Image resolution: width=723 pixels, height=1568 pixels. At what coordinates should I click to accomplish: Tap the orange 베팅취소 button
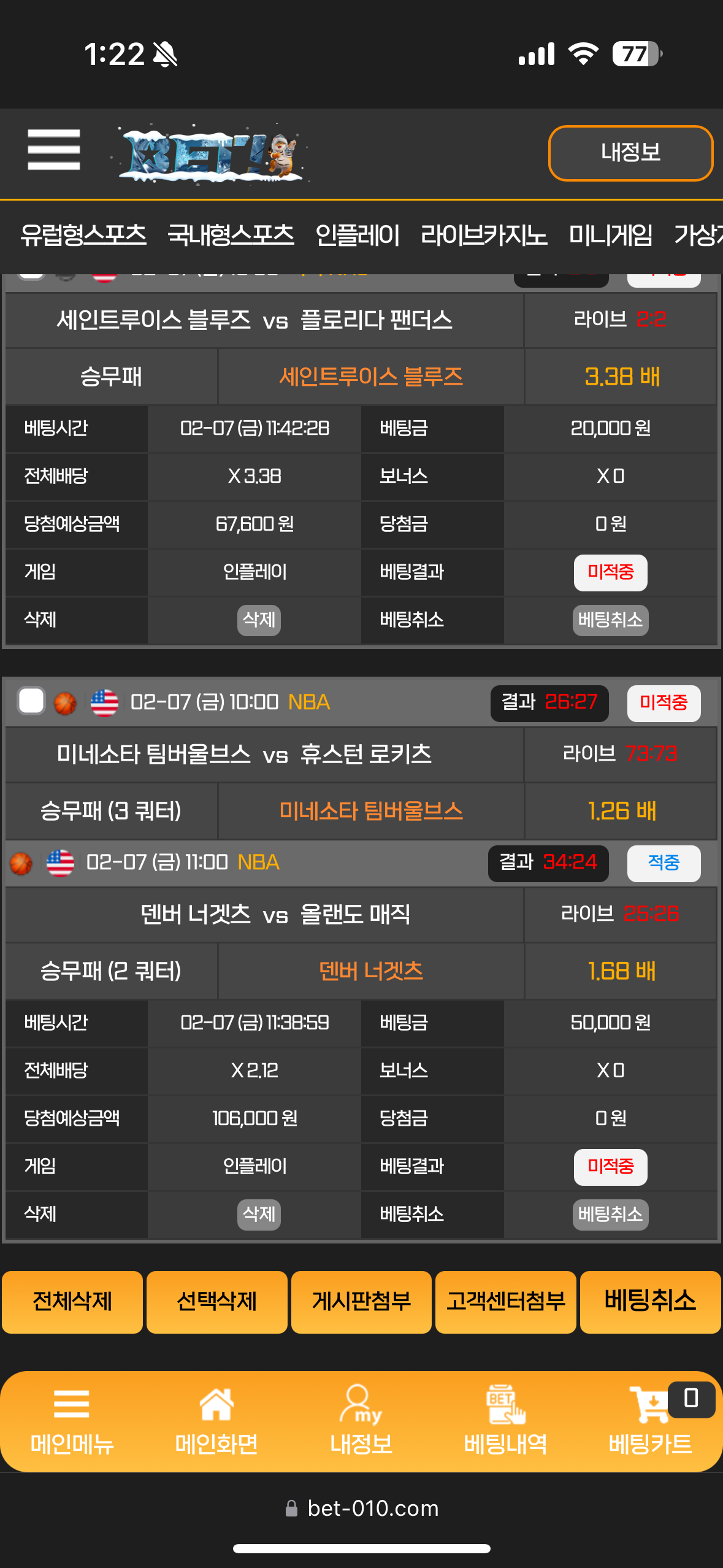pos(650,1302)
